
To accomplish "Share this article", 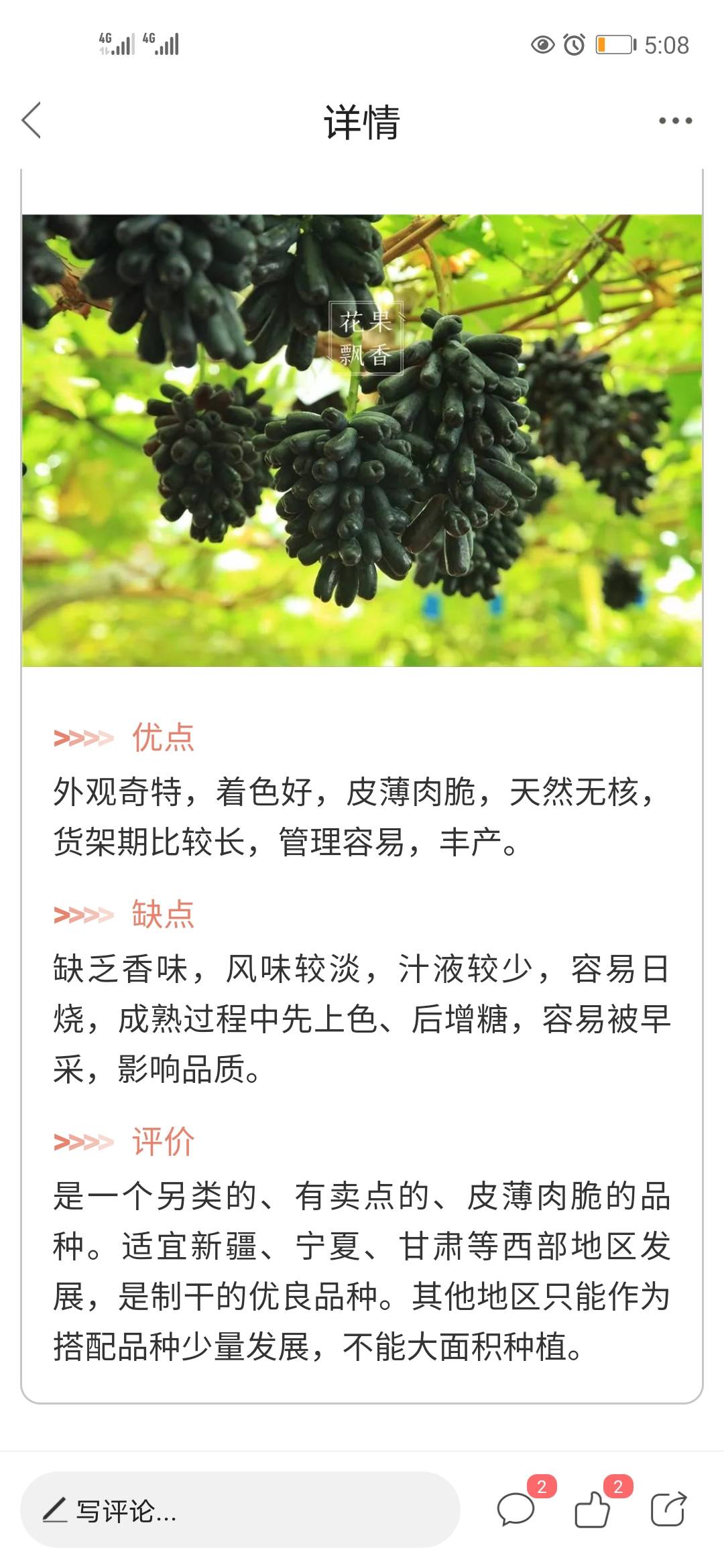I will click(668, 1510).
